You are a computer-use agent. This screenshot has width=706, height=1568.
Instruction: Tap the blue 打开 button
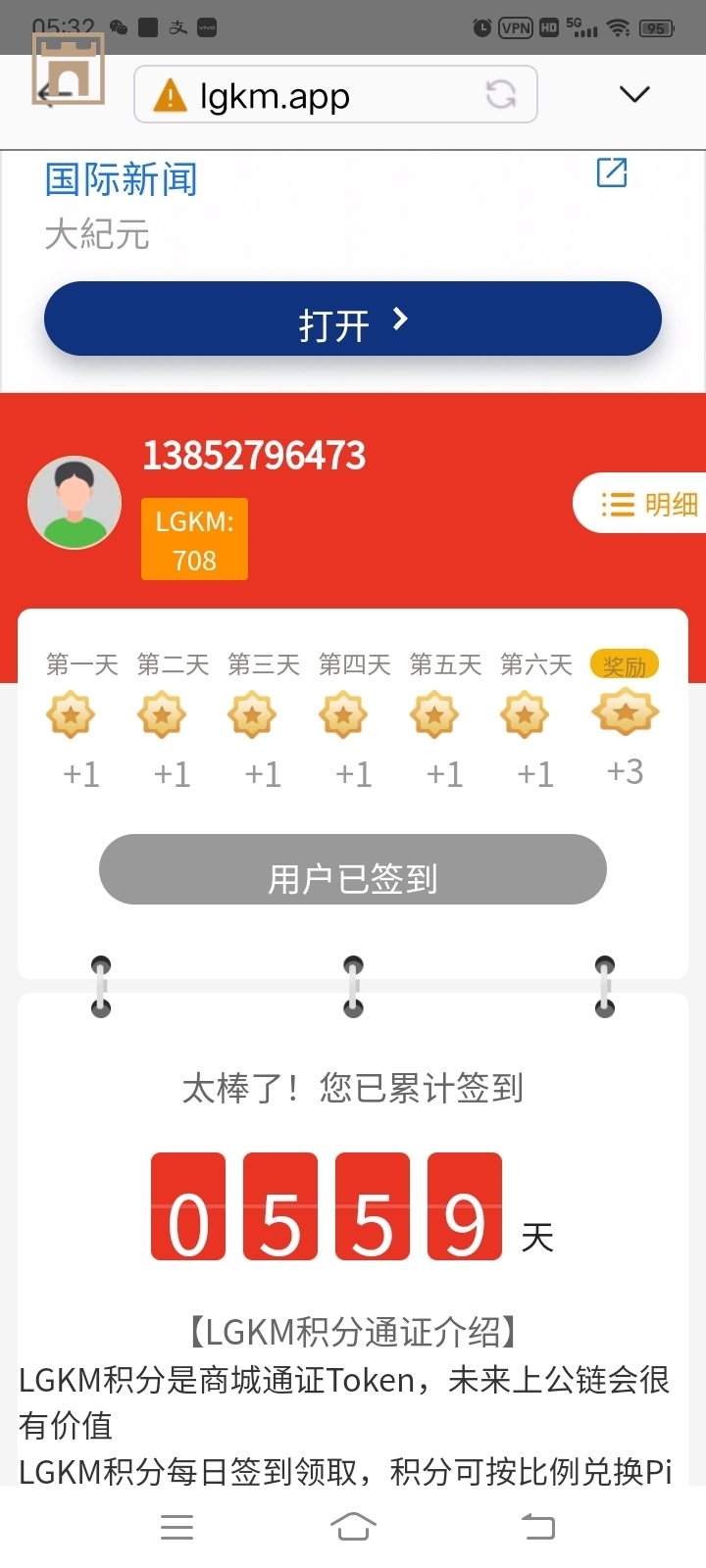click(x=353, y=319)
